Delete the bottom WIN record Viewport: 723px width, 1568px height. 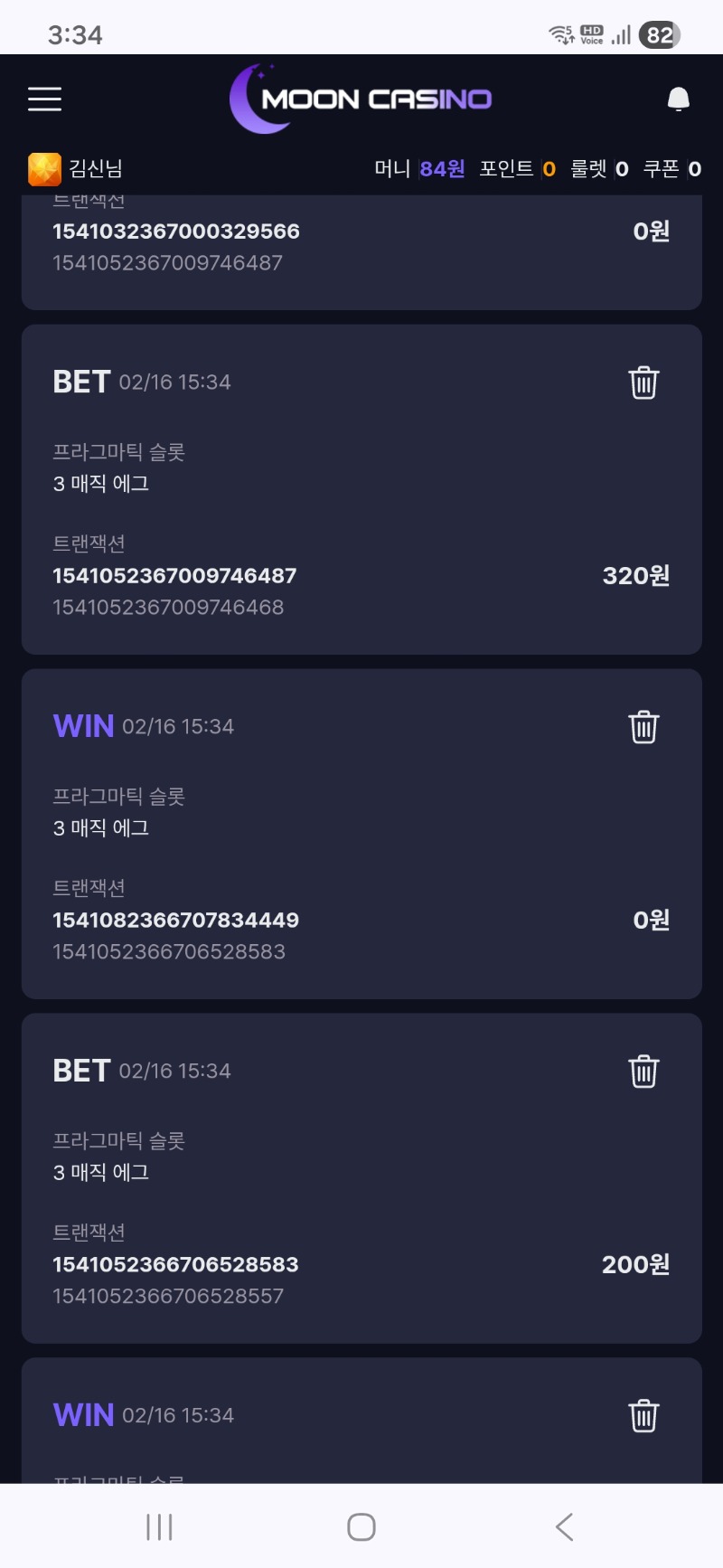point(643,1415)
